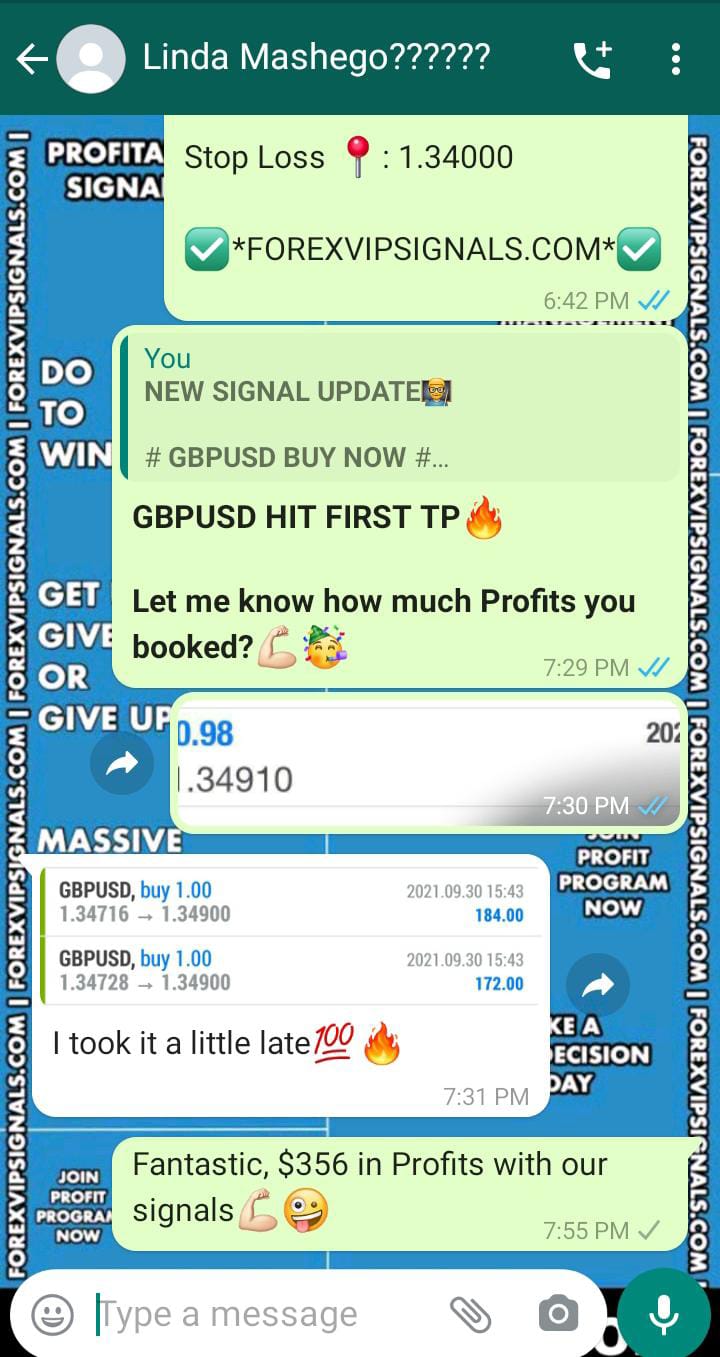Tap the microphone voice message button
The image size is (720, 1357).
point(664,1314)
